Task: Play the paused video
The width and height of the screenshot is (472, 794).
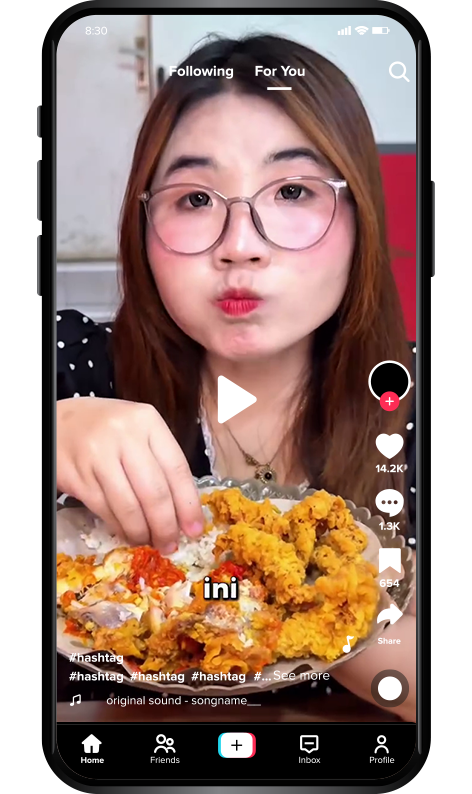Action: [237, 400]
